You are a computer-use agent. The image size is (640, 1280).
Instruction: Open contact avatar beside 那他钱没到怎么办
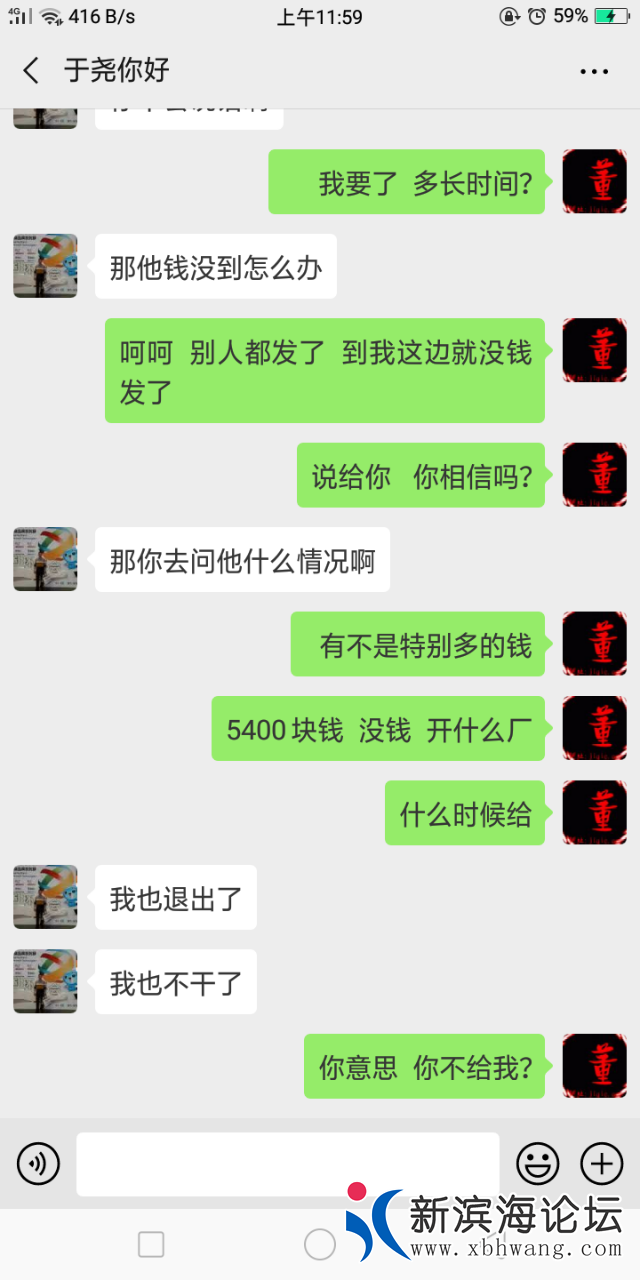click(45, 266)
